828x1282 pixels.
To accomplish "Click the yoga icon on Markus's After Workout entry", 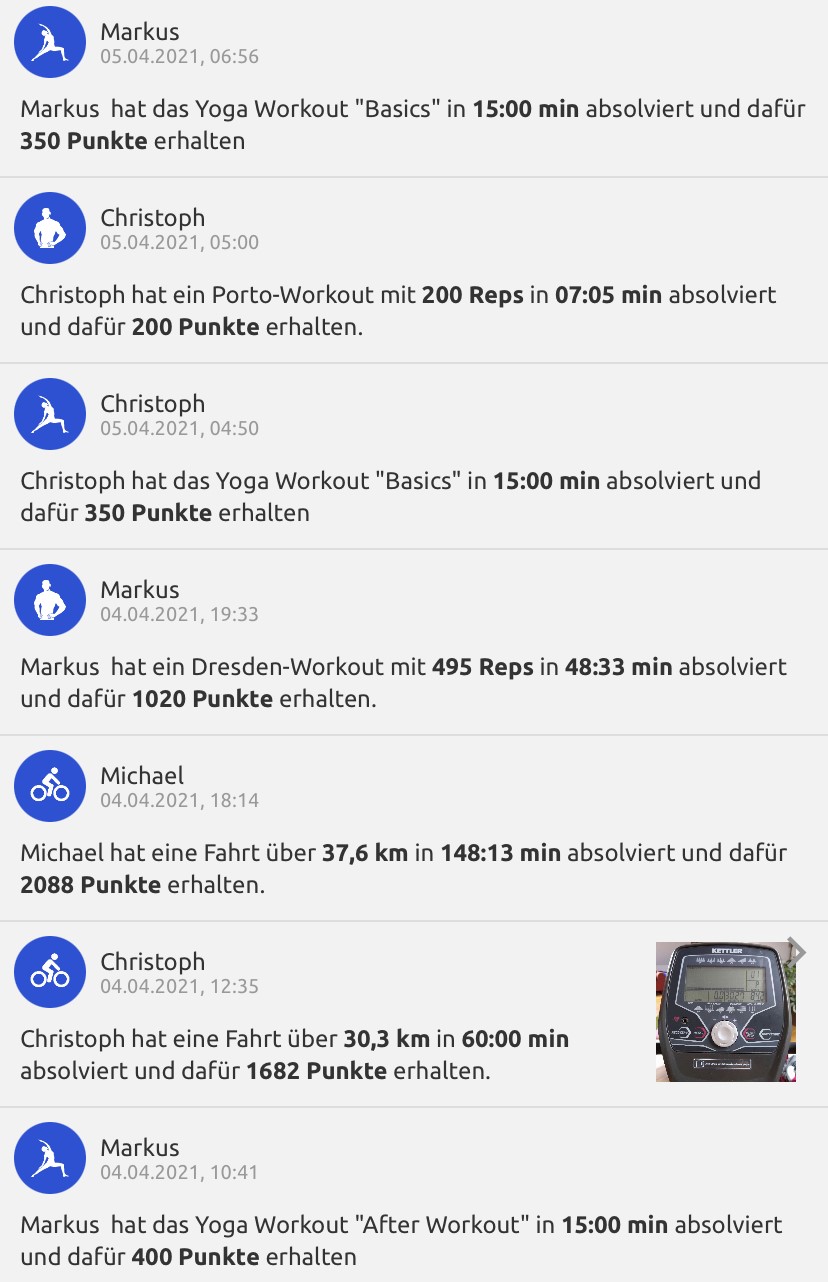I will (49, 1158).
